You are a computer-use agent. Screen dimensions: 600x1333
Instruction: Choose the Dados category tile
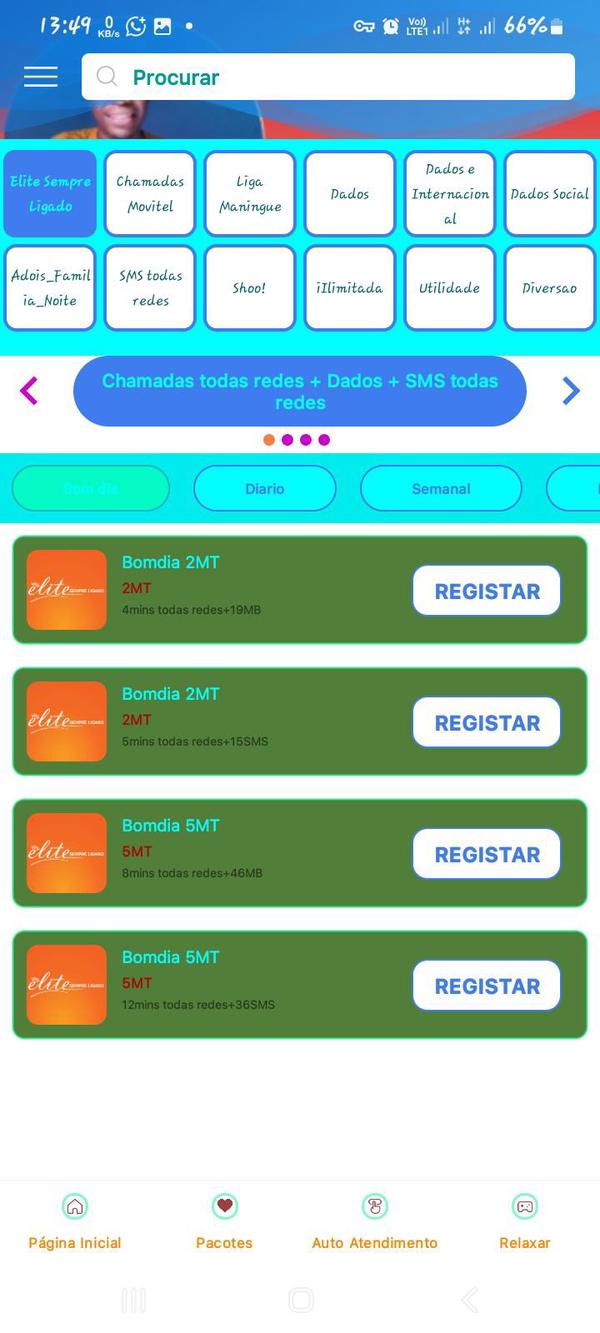pos(350,194)
